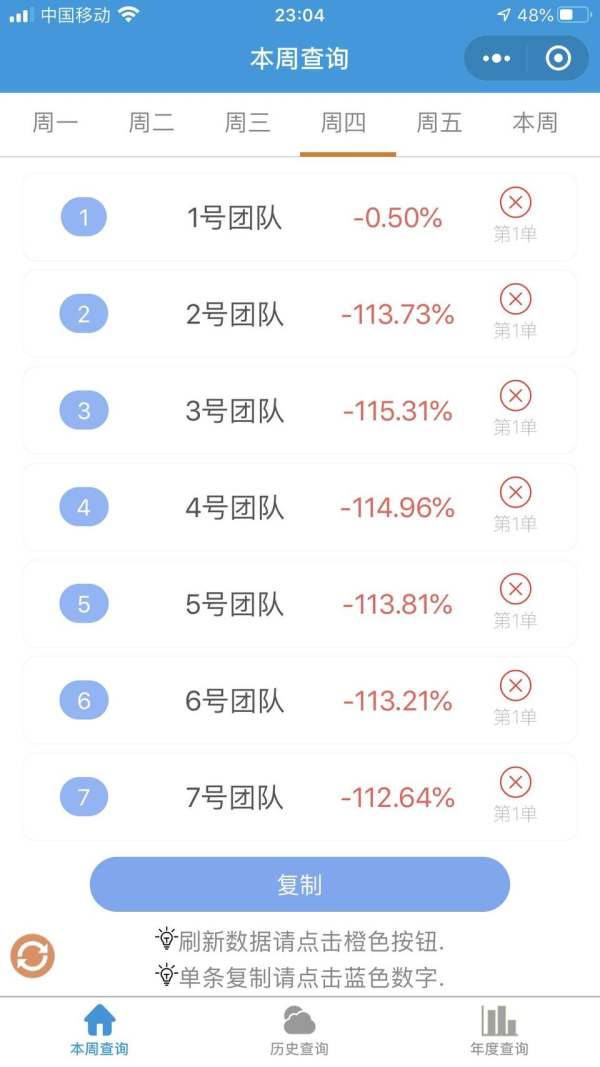Open the mini program more-options menu
Viewport: 600px width, 1067px height.
[496, 59]
